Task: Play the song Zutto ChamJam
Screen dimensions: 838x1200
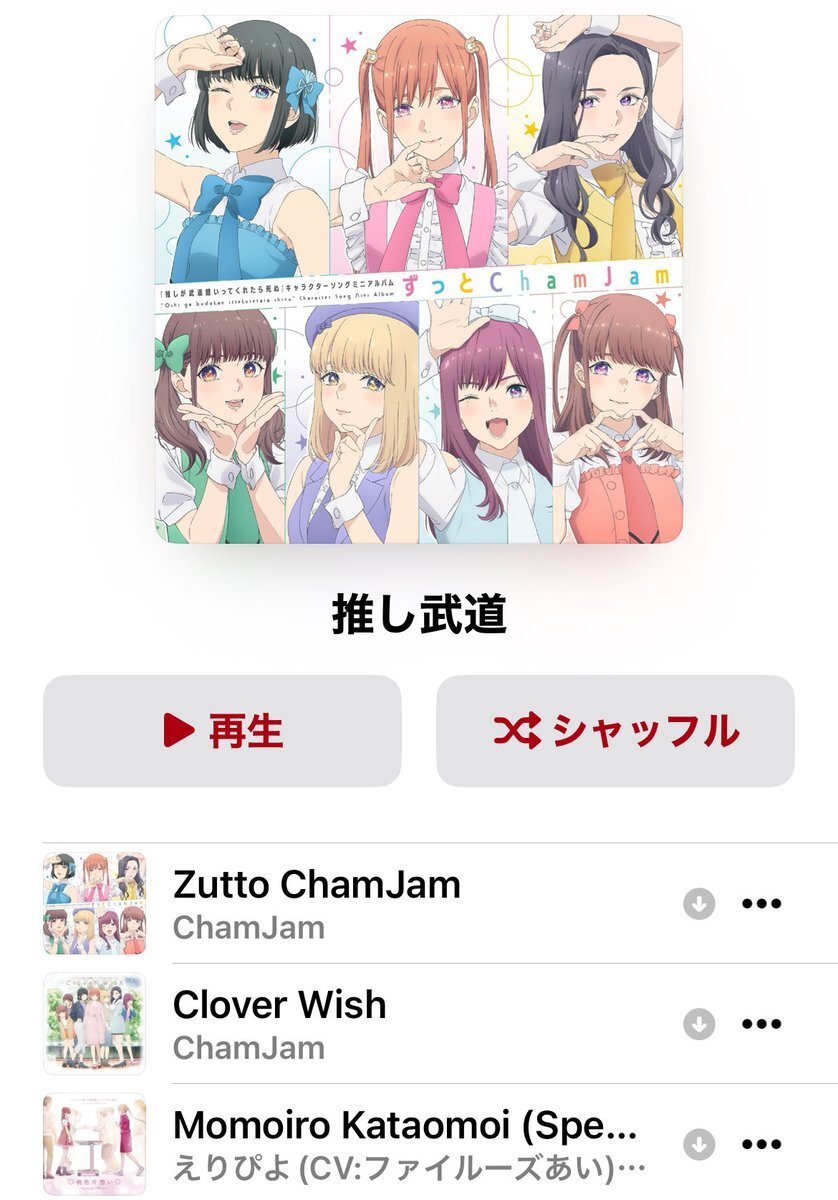Action: coord(419,904)
